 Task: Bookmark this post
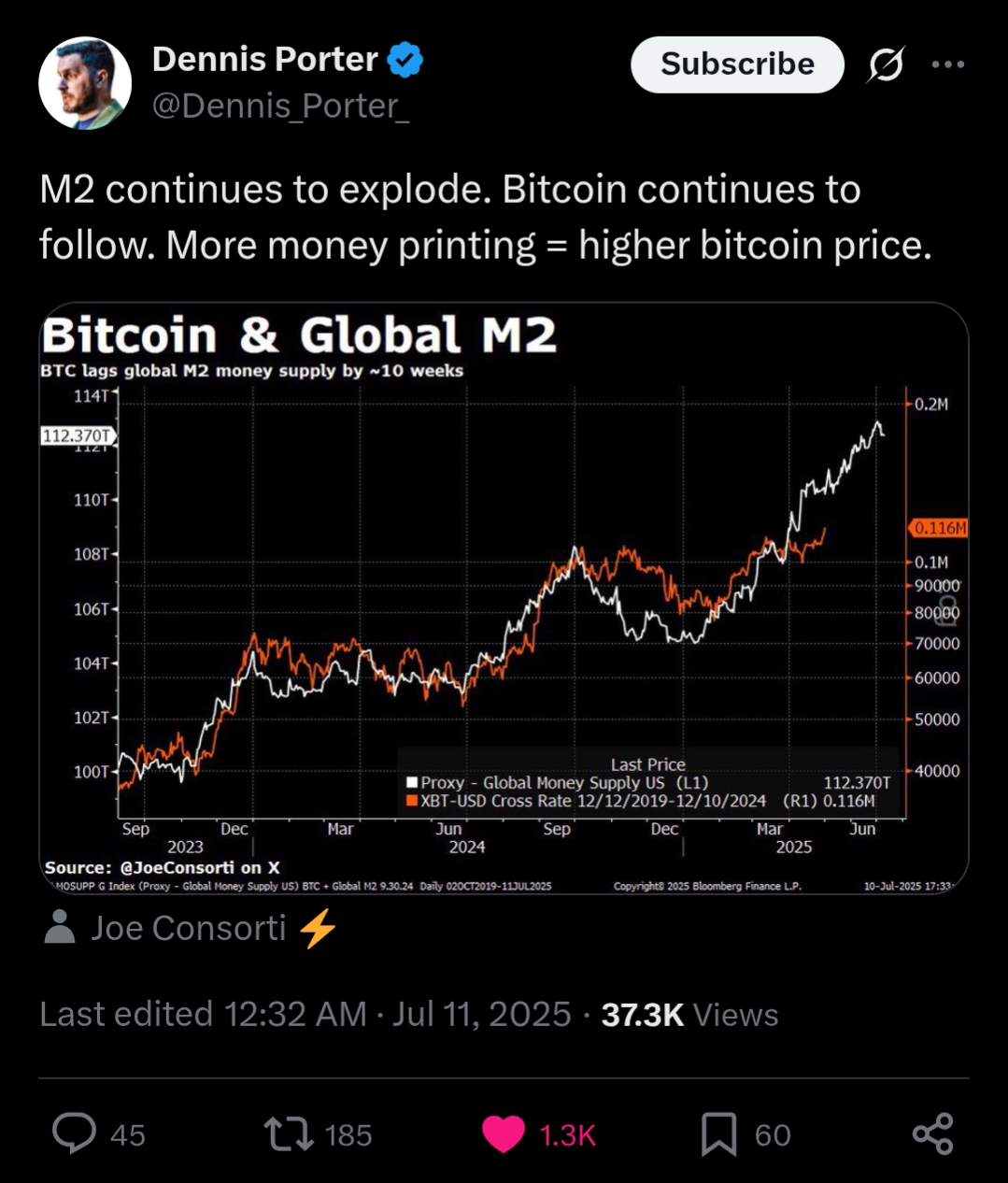pos(718,1134)
